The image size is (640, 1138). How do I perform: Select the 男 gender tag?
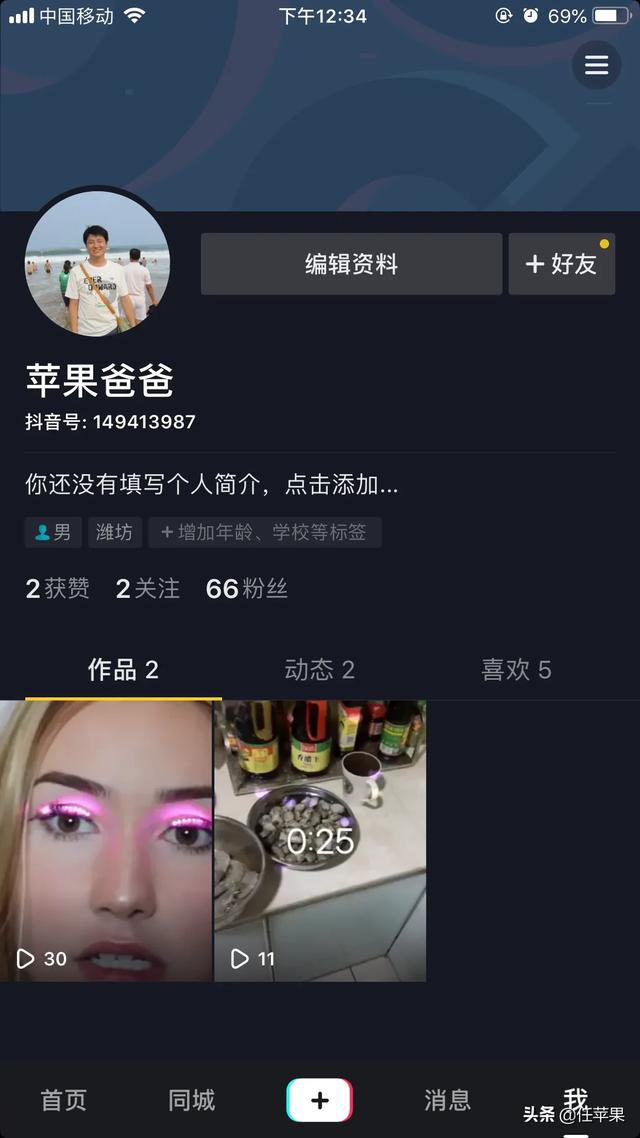pos(53,533)
